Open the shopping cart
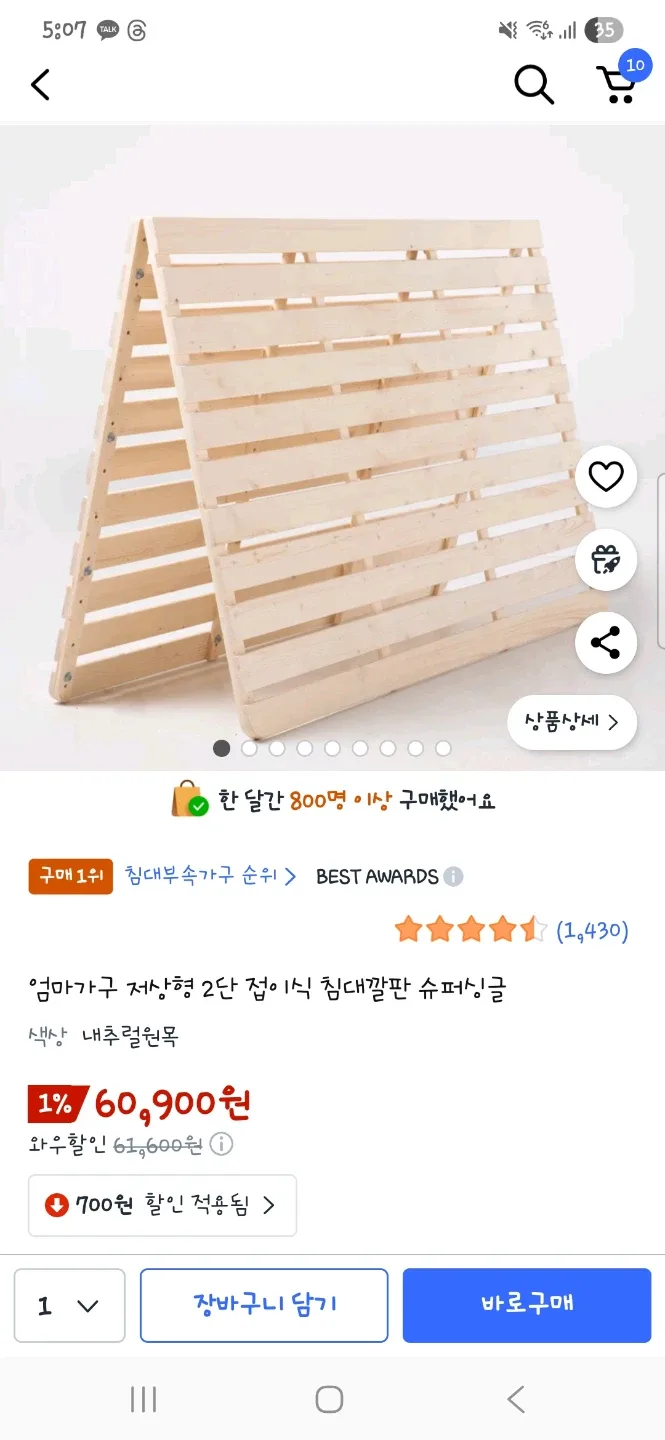665x1440 pixels. (x=617, y=84)
